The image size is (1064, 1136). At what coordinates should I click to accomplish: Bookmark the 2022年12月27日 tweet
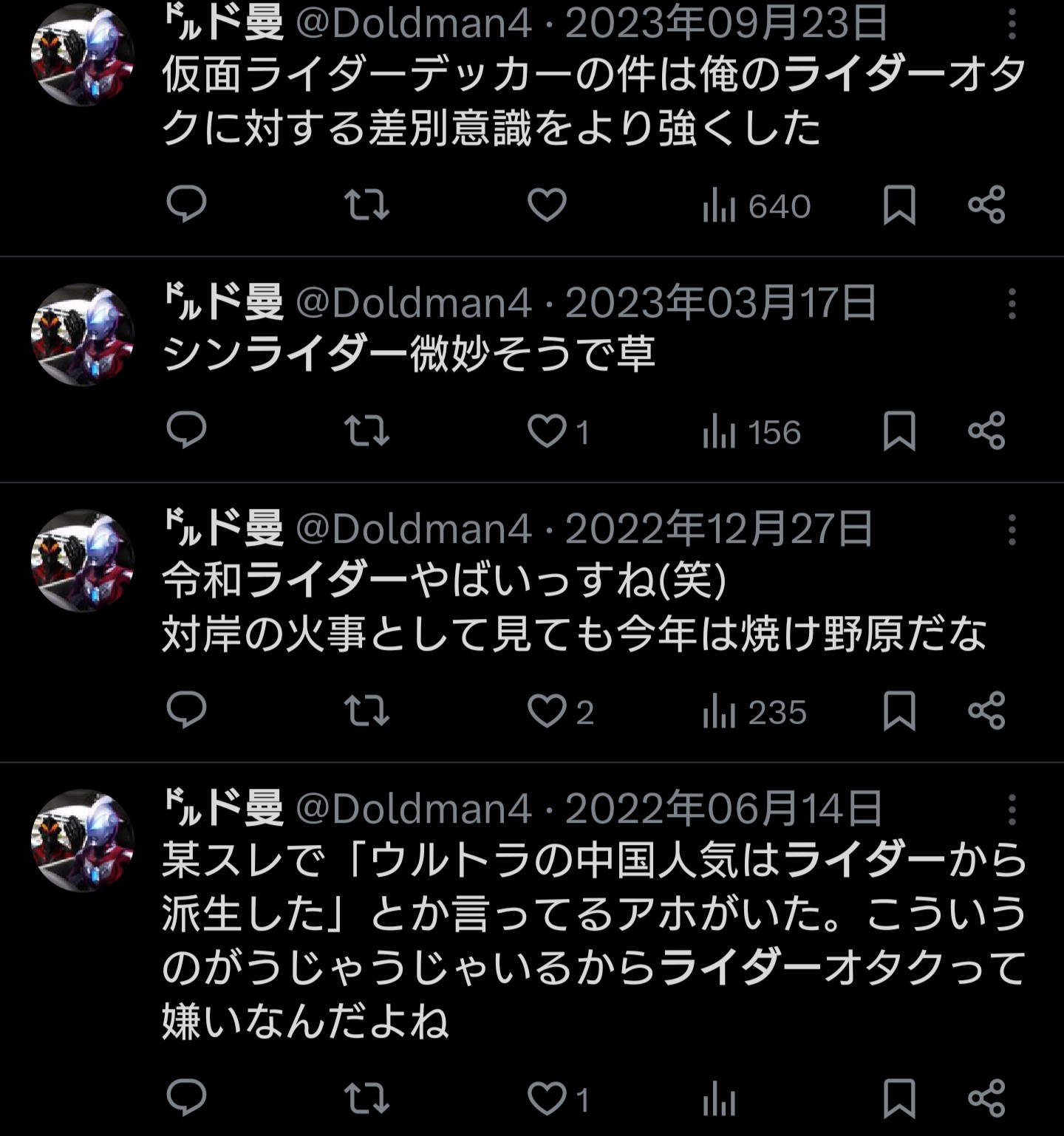click(899, 711)
